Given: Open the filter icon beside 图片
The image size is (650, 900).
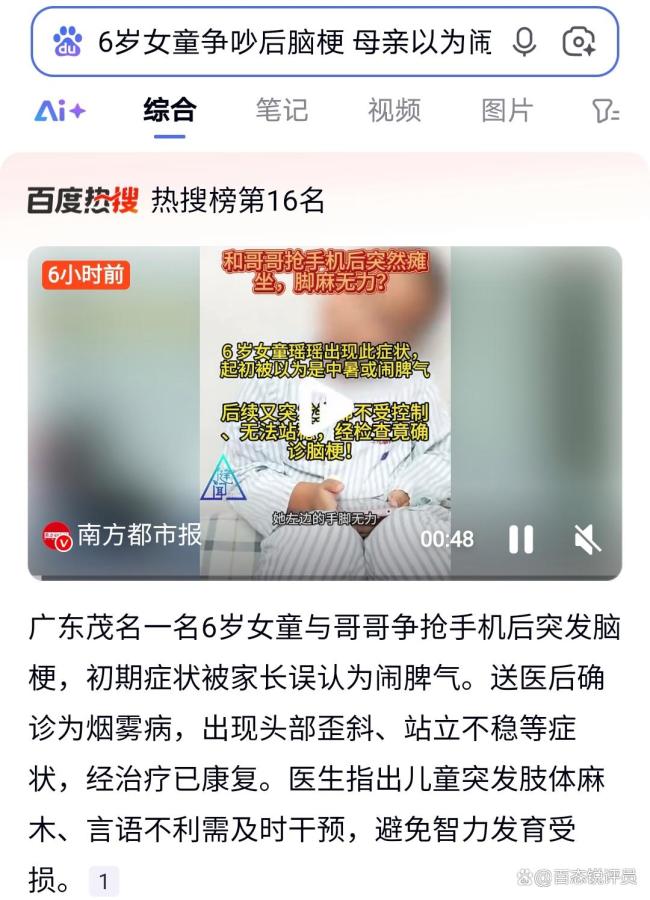Looking at the screenshot, I should tap(606, 111).
